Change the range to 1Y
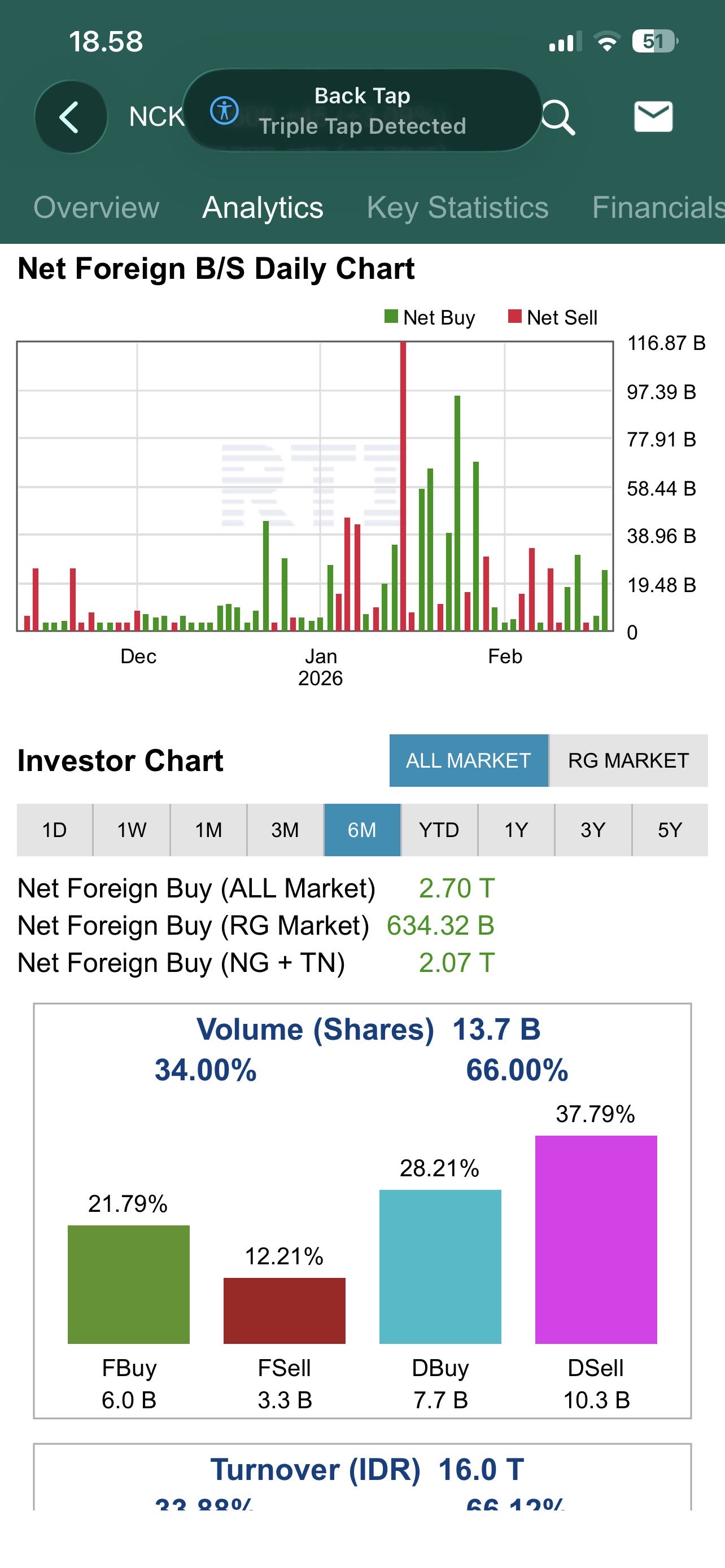Screen dimensions: 725x1568 tap(516, 830)
